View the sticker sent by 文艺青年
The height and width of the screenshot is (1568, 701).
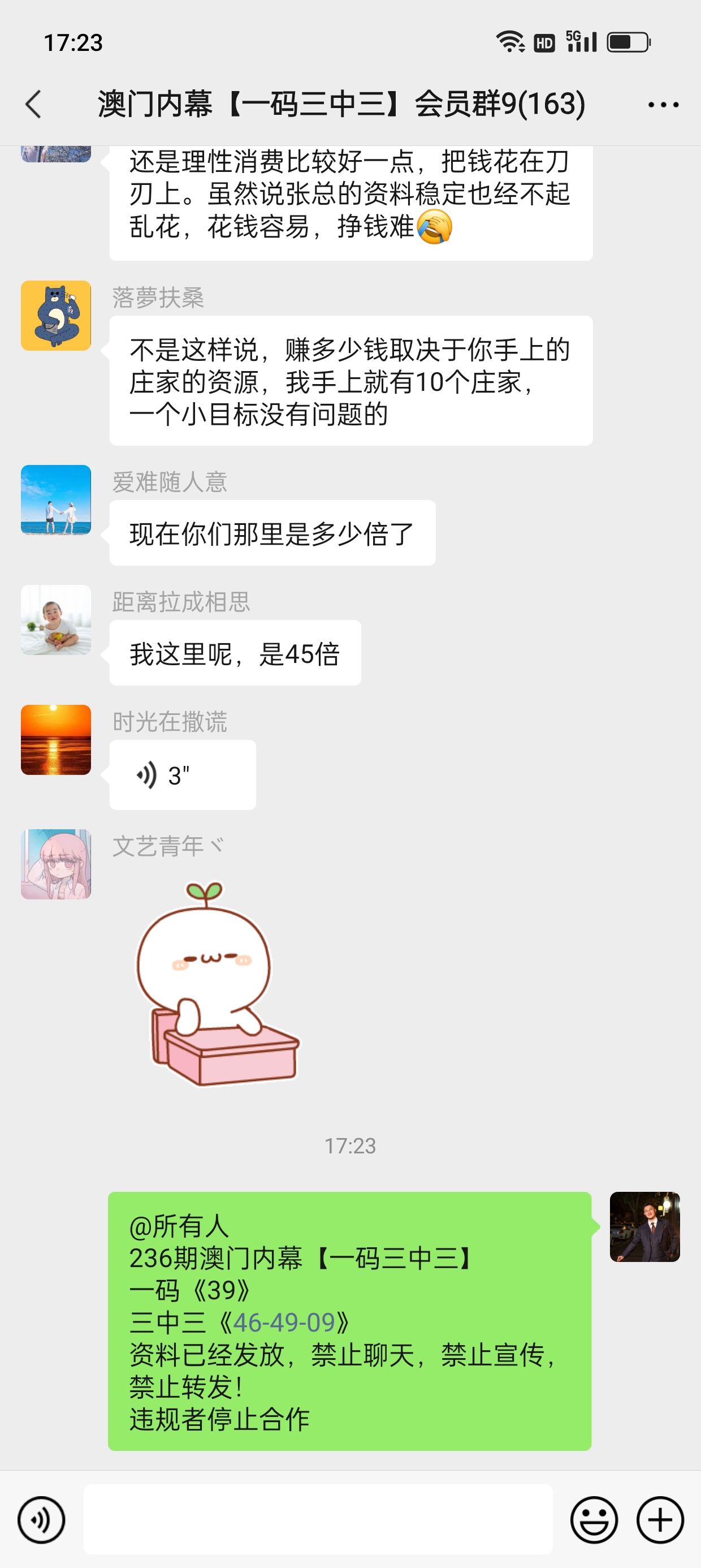pyautogui.click(x=216, y=984)
